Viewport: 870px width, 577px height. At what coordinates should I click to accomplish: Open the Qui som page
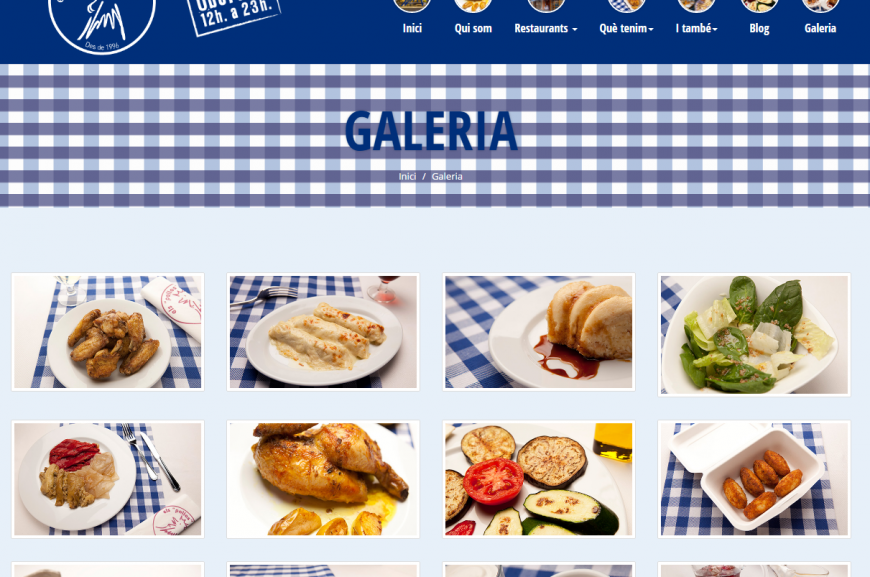click(x=473, y=28)
